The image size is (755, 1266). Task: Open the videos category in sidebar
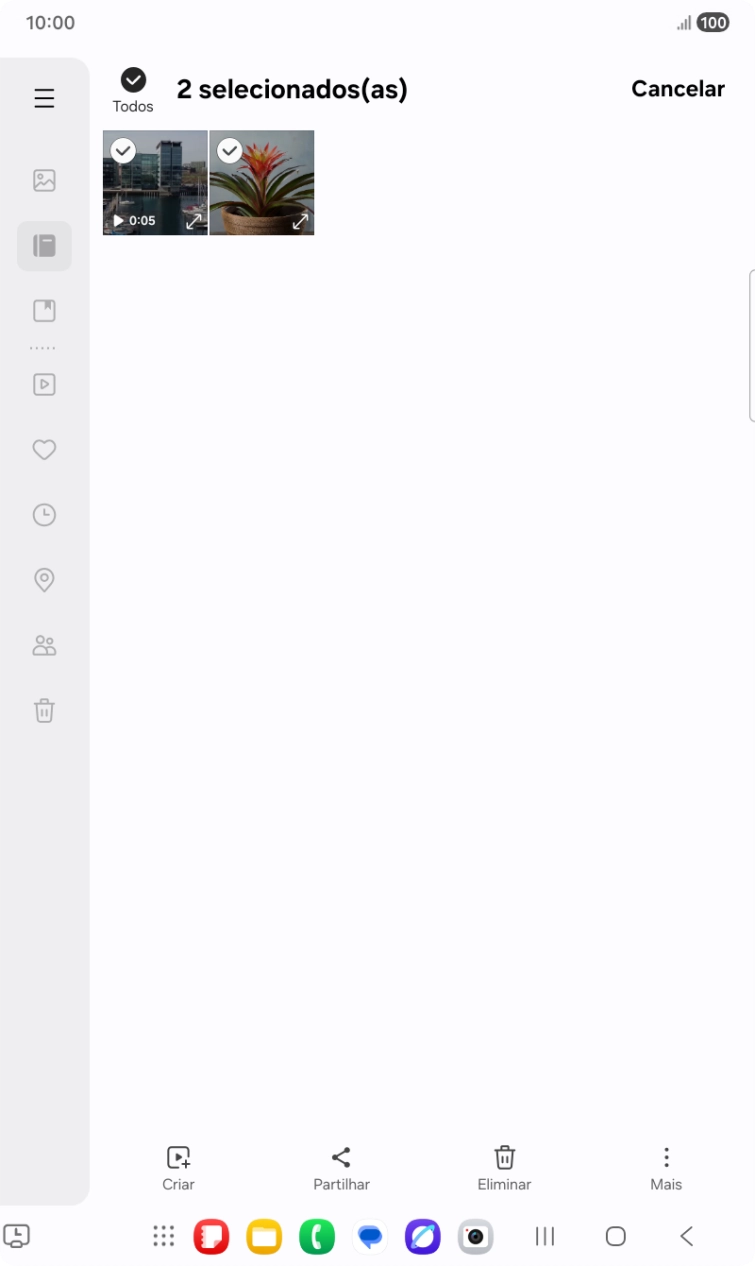click(x=44, y=384)
